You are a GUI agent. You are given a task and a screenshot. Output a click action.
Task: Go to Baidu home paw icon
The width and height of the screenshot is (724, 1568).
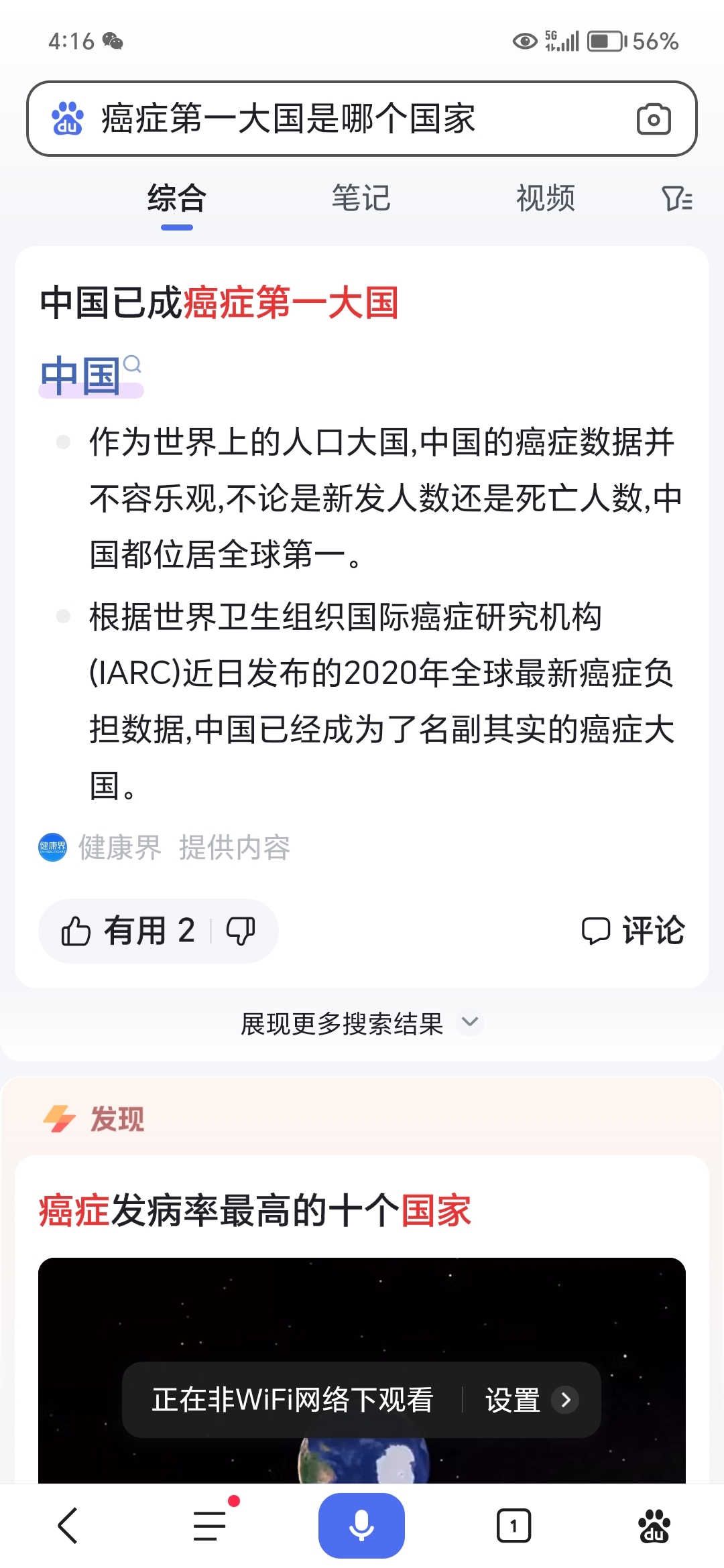click(x=654, y=1526)
